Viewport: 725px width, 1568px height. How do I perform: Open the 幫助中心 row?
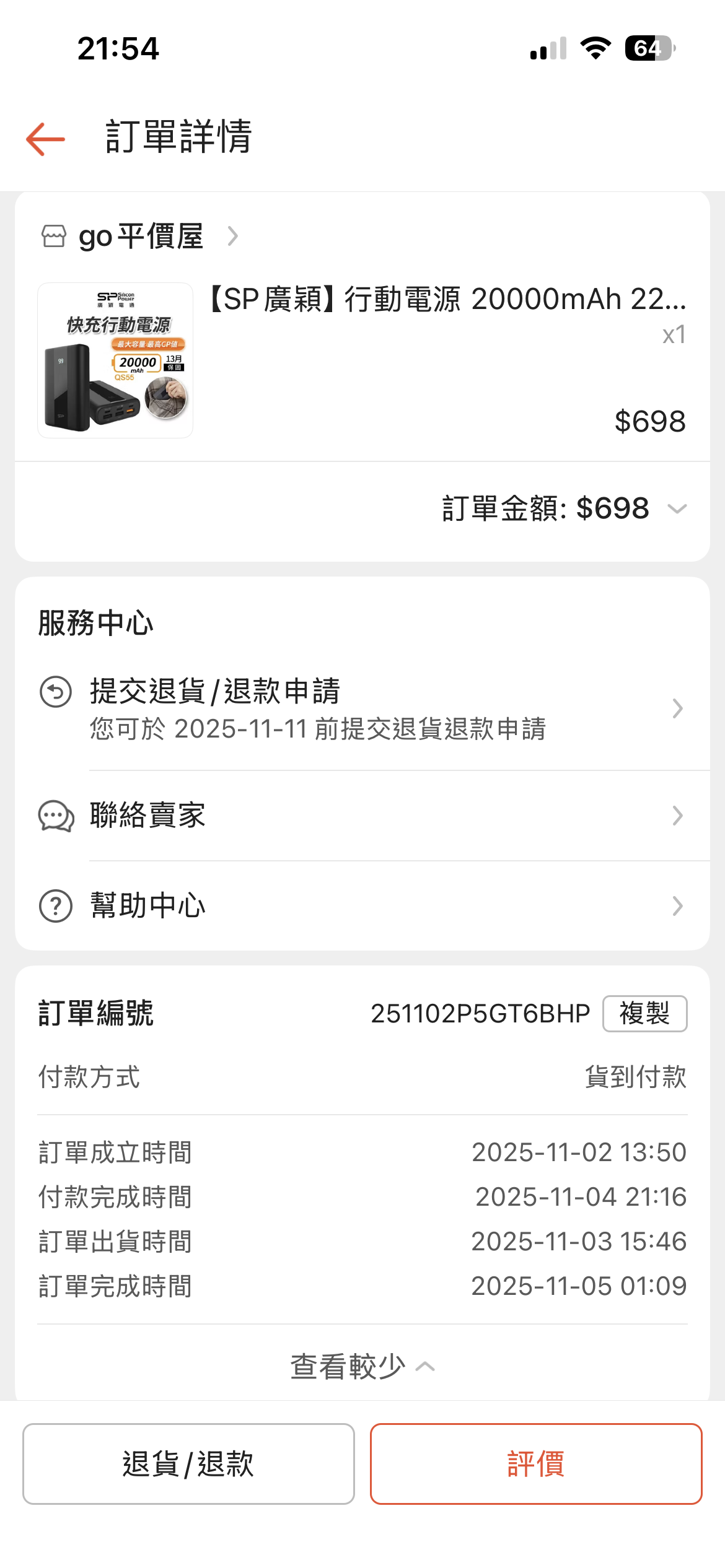362,906
